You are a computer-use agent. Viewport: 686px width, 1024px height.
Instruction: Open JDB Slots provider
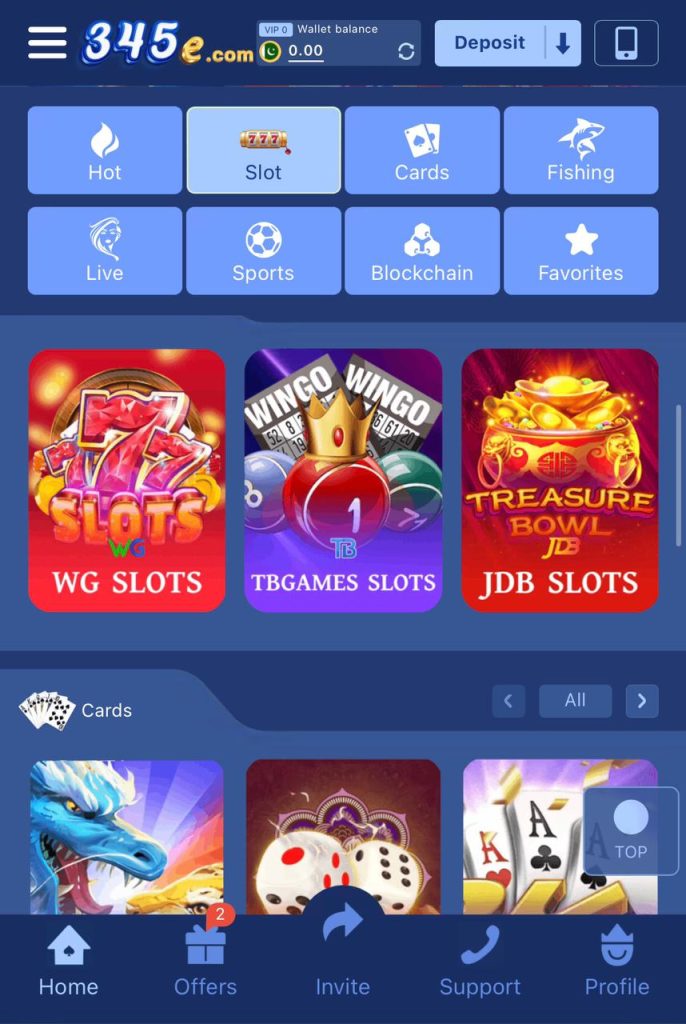point(560,480)
